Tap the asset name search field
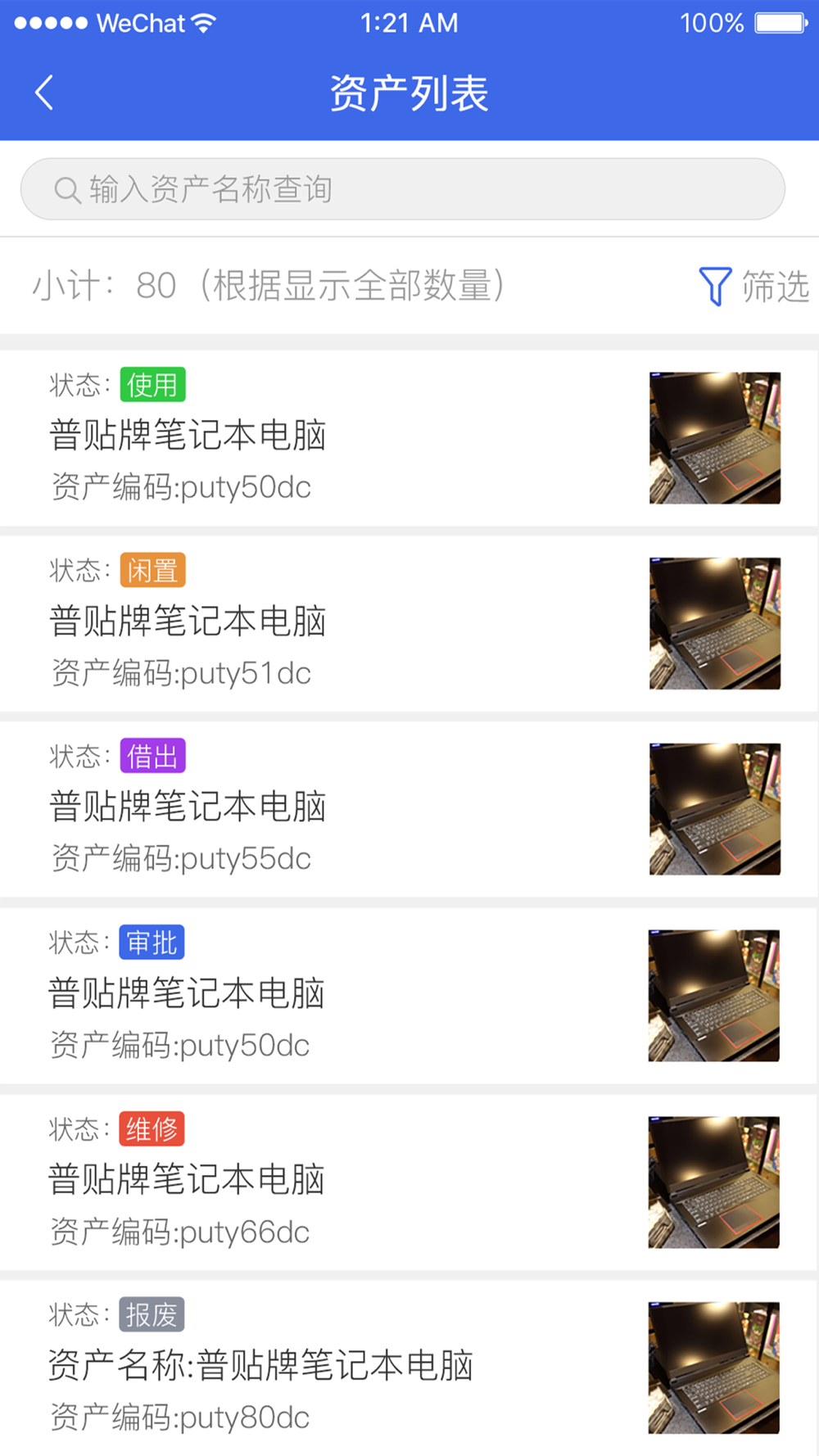This screenshot has width=819, height=1456. [x=402, y=189]
